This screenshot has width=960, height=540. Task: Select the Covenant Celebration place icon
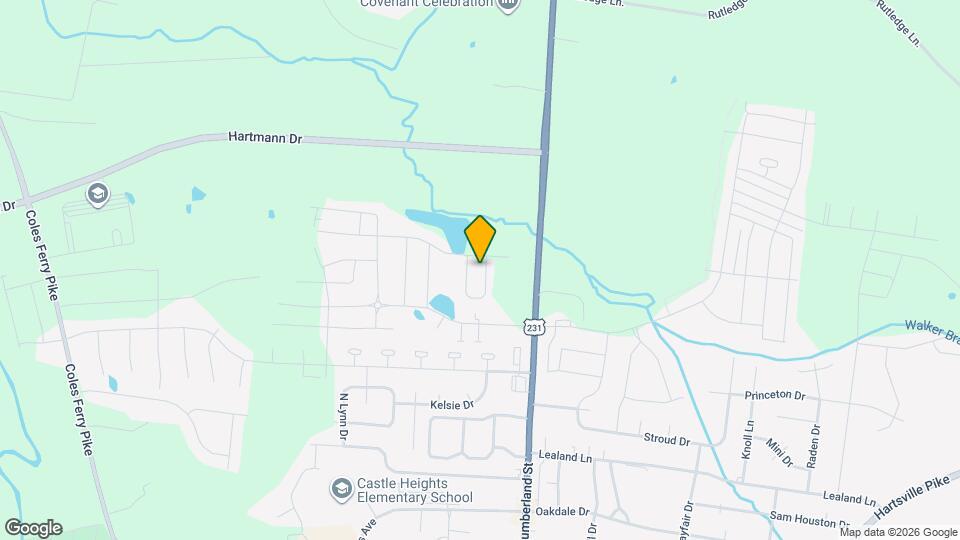click(x=509, y=5)
